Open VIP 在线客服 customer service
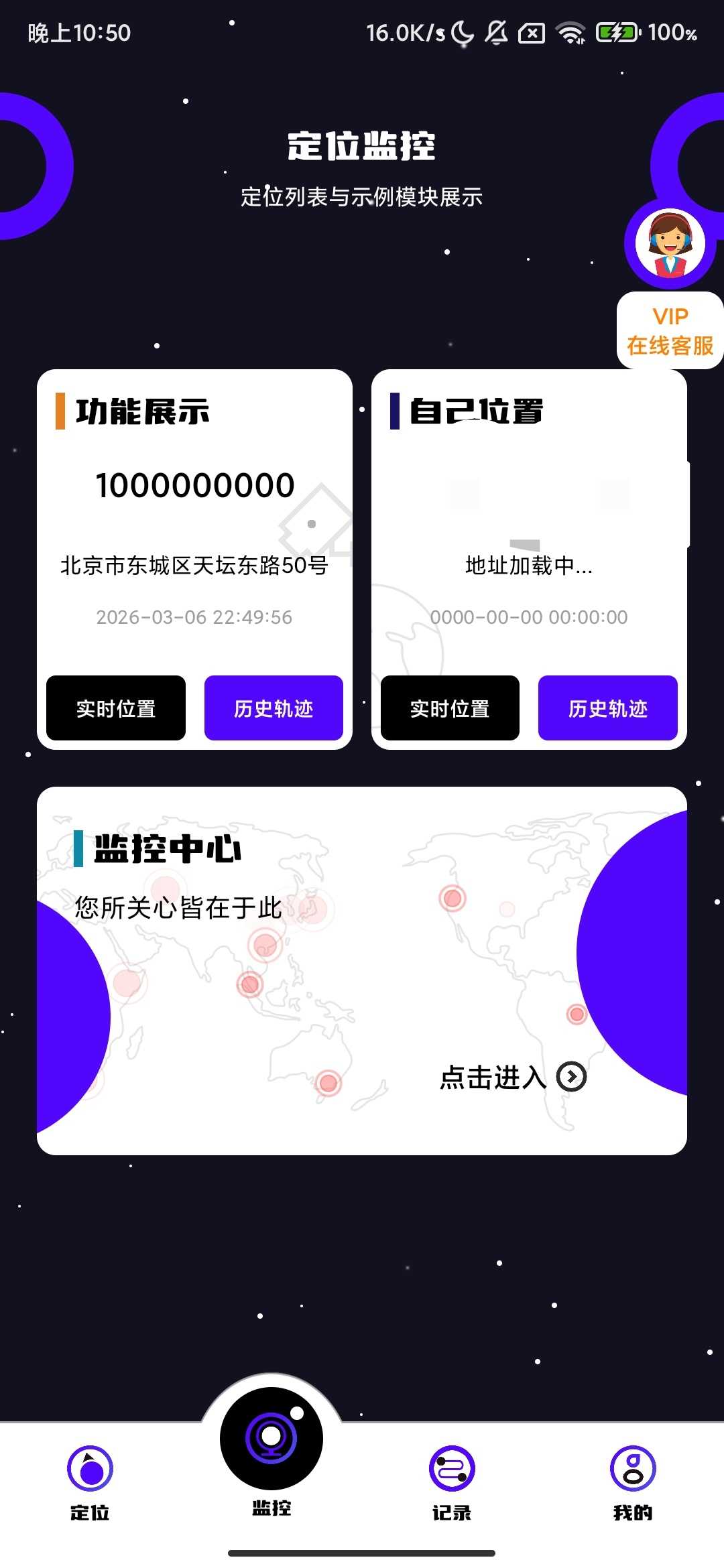The width and height of the screenshot is (724, 1568). (x=670, y=330)
